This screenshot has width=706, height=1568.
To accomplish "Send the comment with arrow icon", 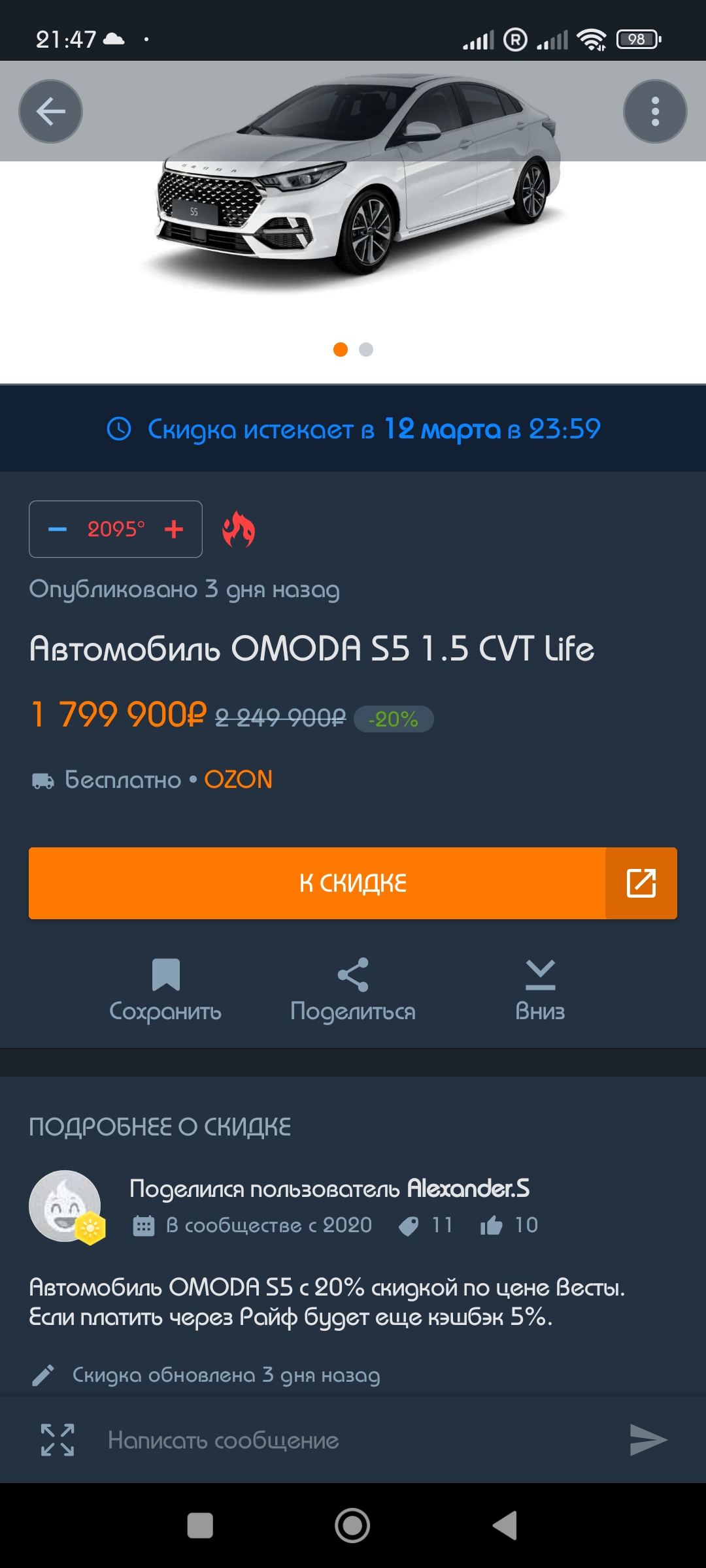I will pyautogui.click(x=647, y=1440).
